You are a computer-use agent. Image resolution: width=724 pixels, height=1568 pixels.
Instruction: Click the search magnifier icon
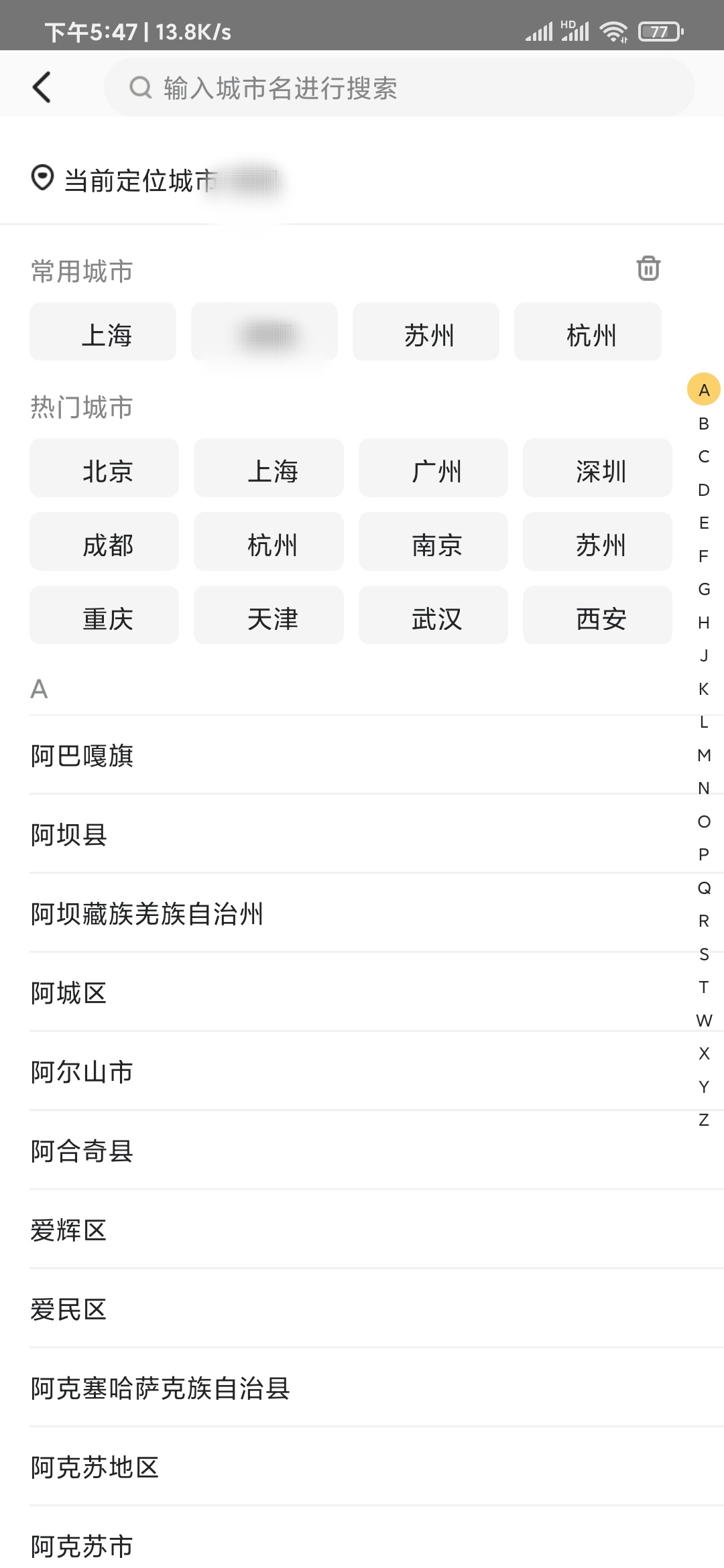click(139, 88)
